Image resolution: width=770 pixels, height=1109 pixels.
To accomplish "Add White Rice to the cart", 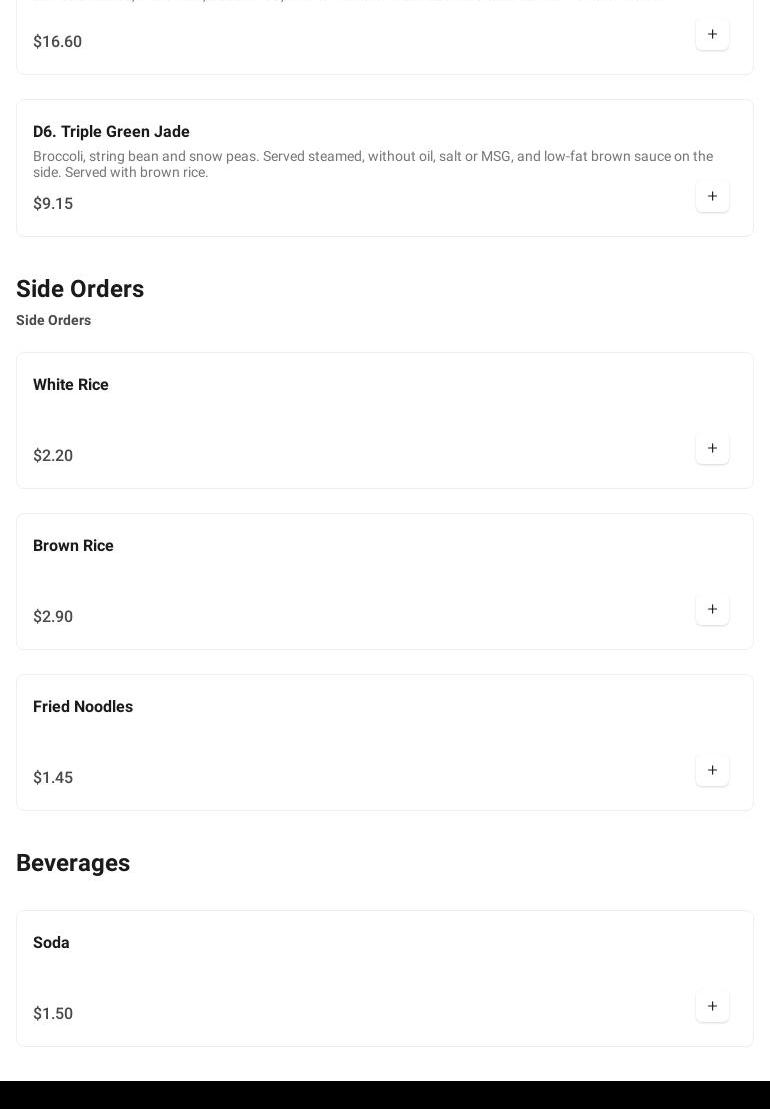I will 712,449.
